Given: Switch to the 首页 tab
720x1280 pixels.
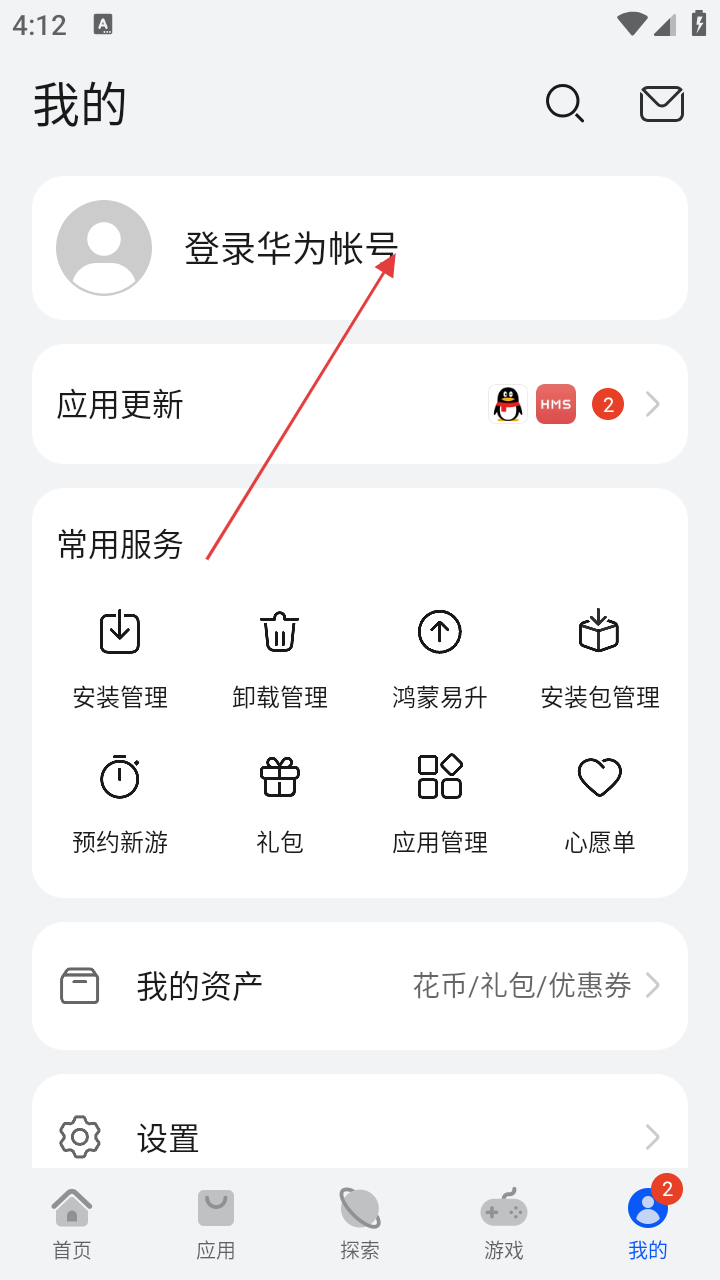Looking at the screenshot, I should click(72, 1224).
